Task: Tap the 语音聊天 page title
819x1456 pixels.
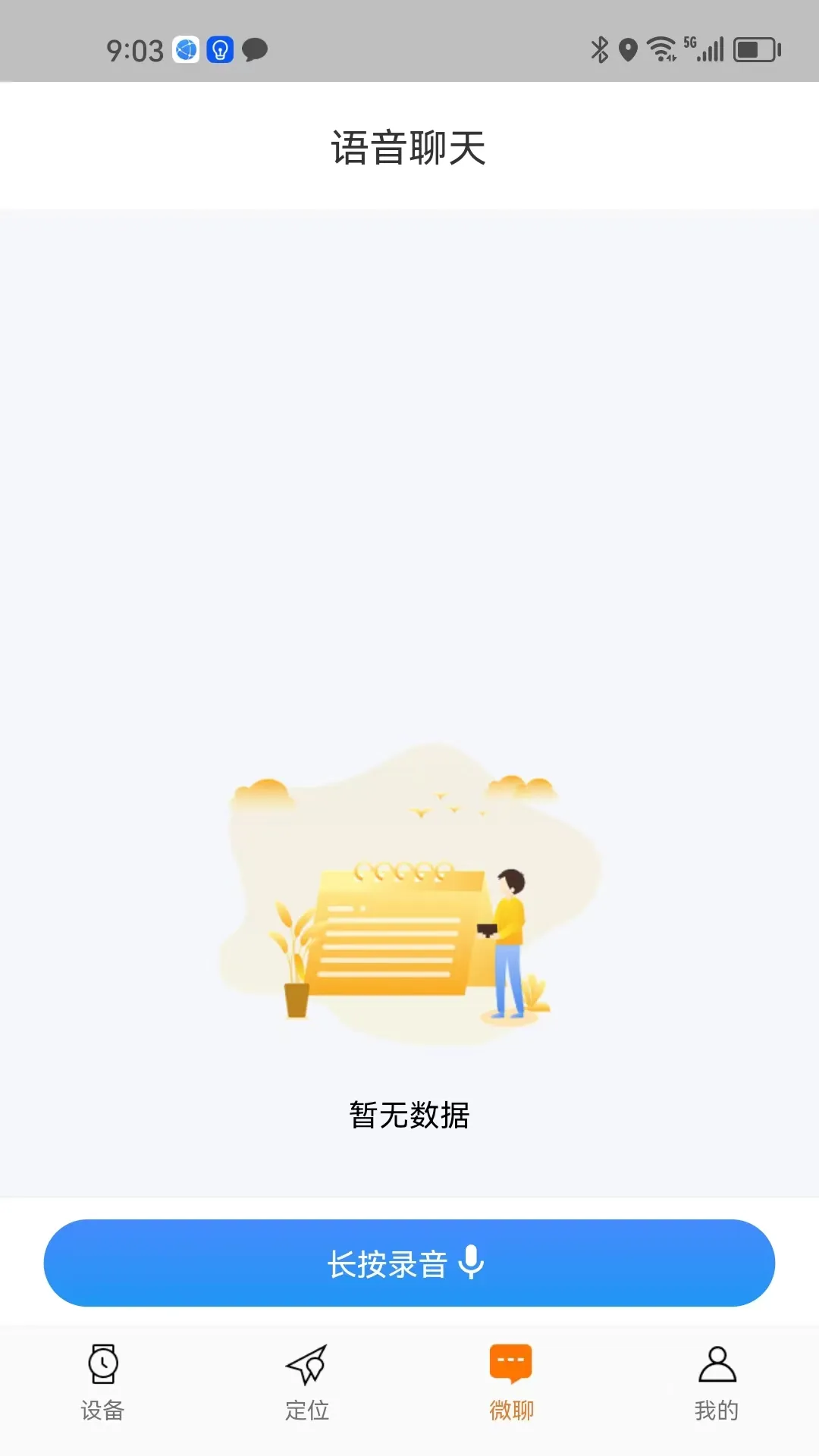Action: [x=409, y=145]
